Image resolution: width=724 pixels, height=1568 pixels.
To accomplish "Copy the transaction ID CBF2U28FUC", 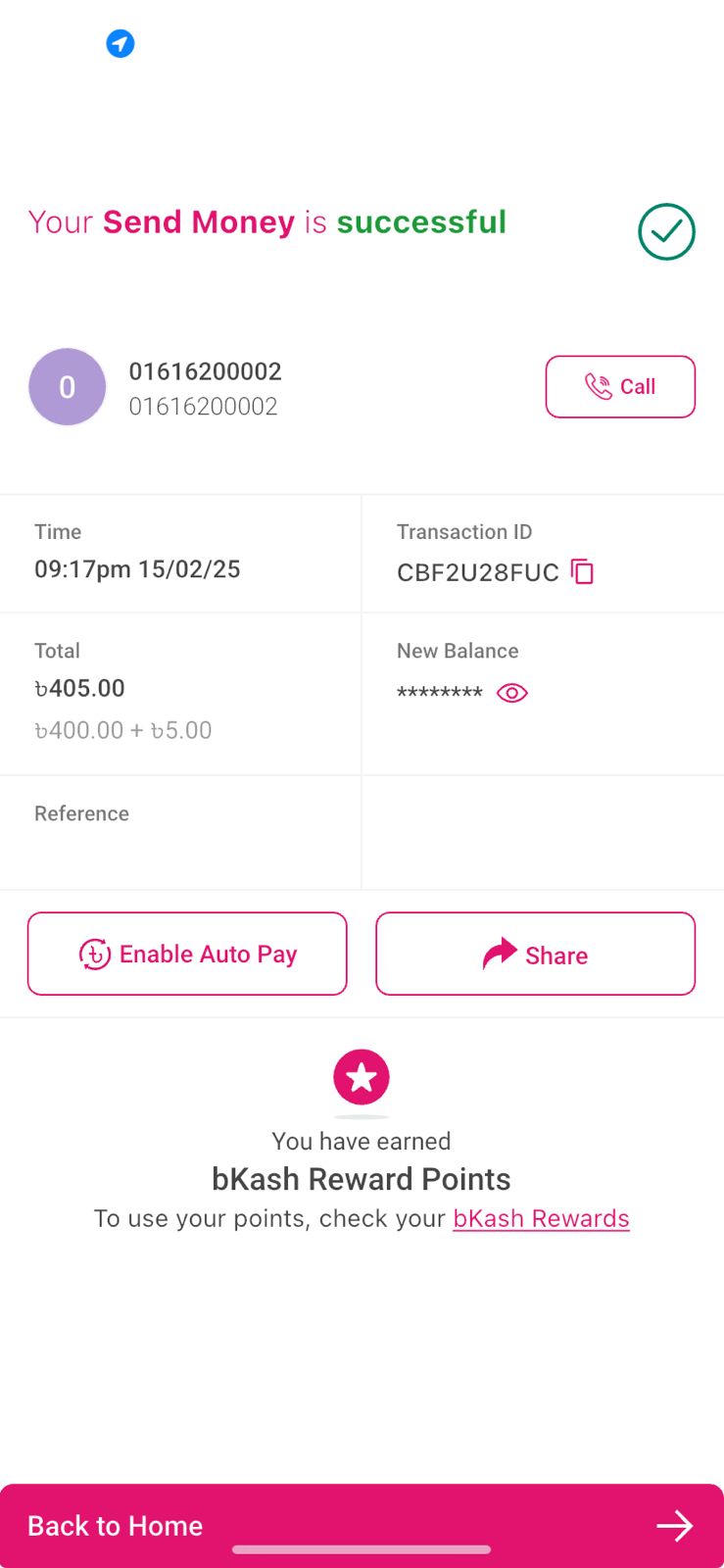I will coord(583,571).
